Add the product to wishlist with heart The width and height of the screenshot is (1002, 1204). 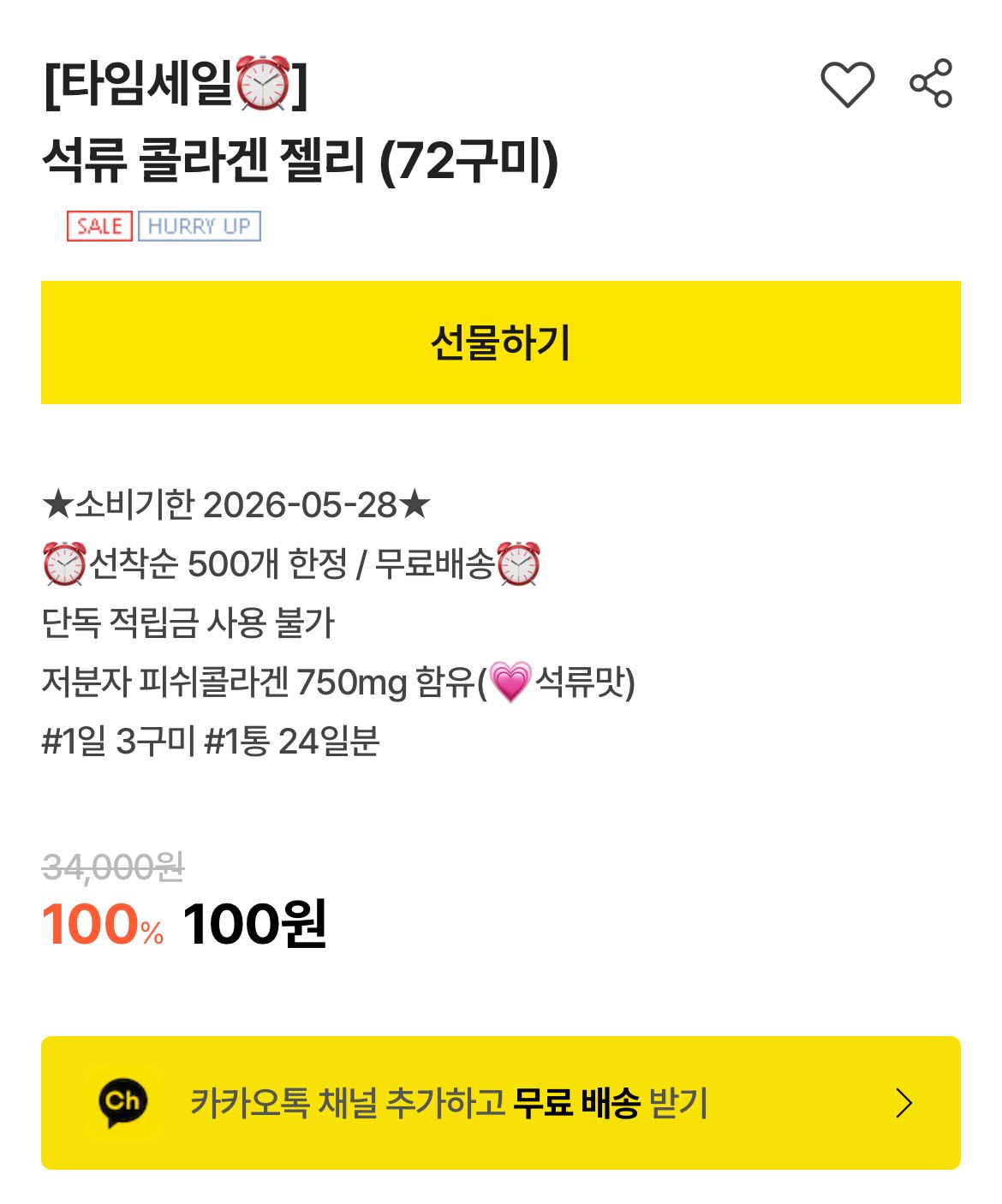click(847, 84)
